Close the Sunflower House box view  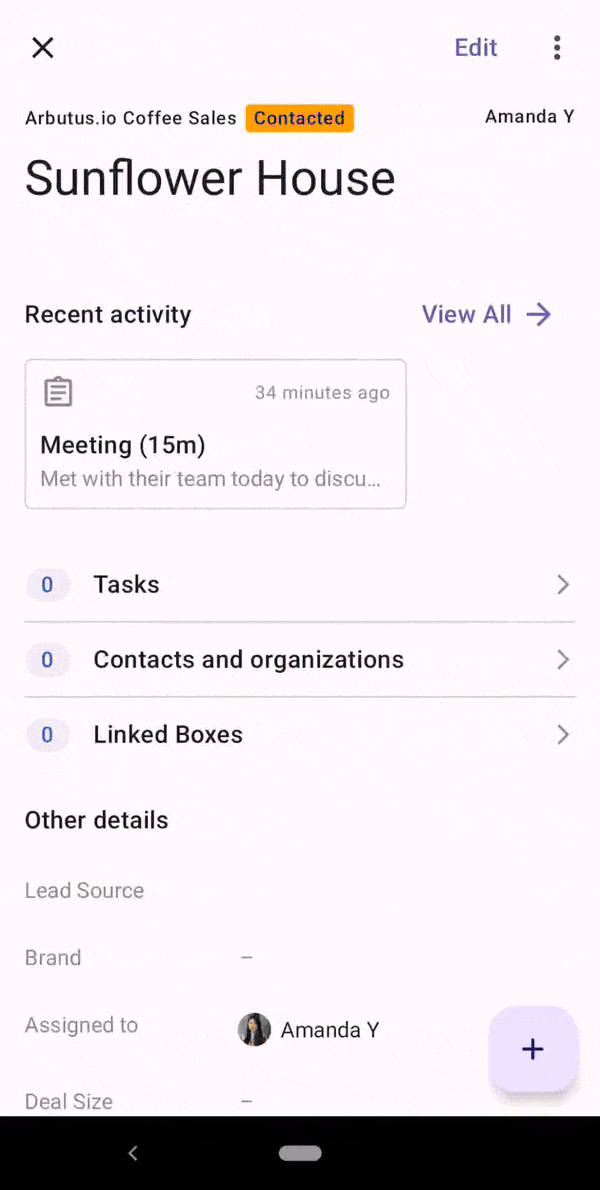[x=42, y=48]
